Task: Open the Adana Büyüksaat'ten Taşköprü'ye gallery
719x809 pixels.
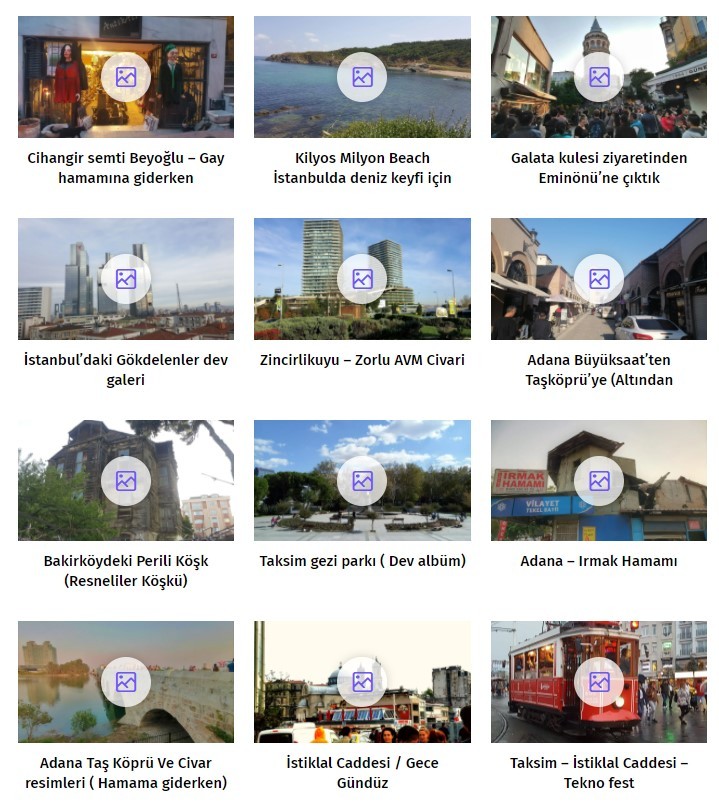Action: 598,279
